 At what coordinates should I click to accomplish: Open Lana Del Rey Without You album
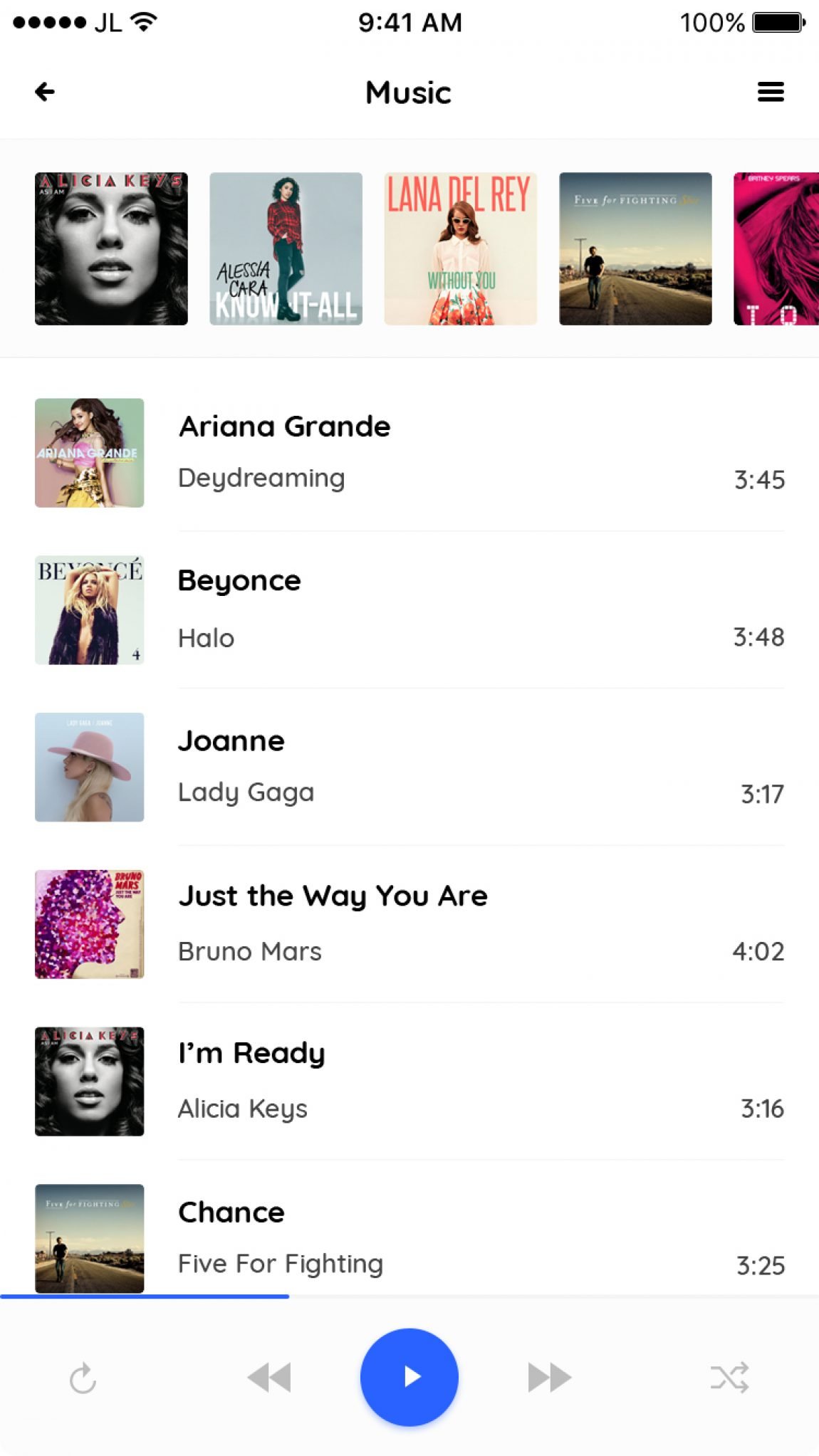pos(460,248)
